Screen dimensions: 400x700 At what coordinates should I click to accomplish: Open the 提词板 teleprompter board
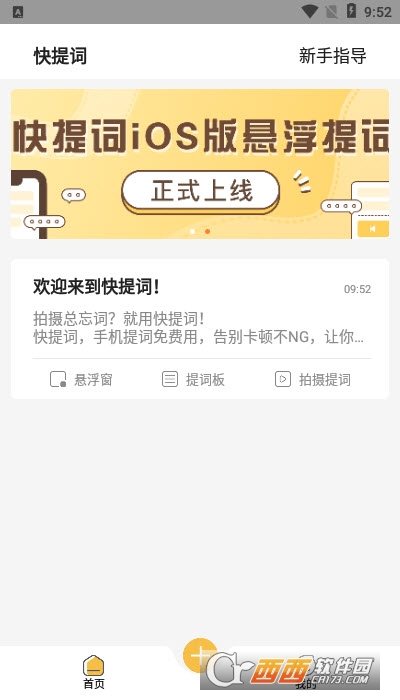[193, 380]
